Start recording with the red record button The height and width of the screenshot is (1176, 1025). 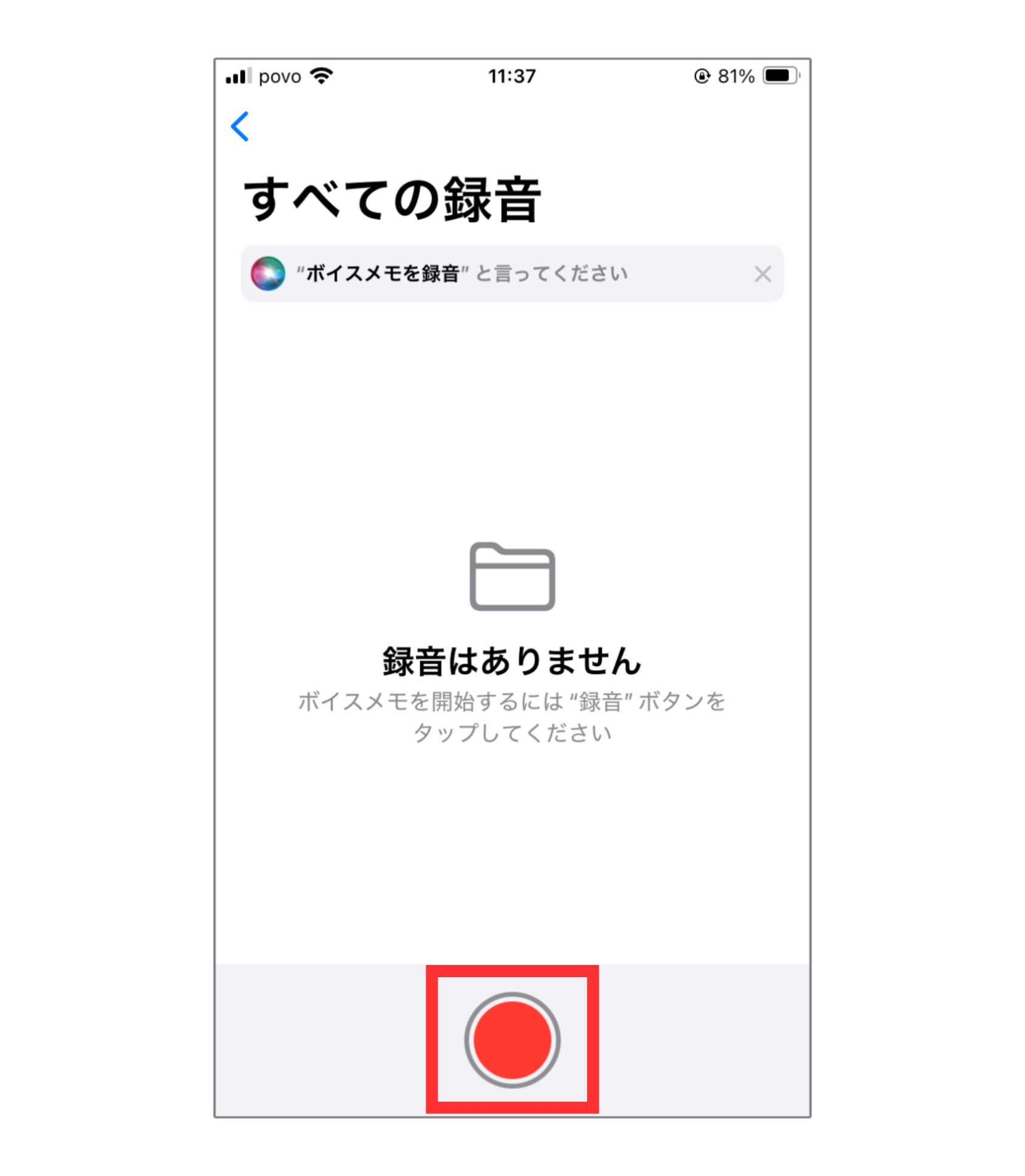512,1040
